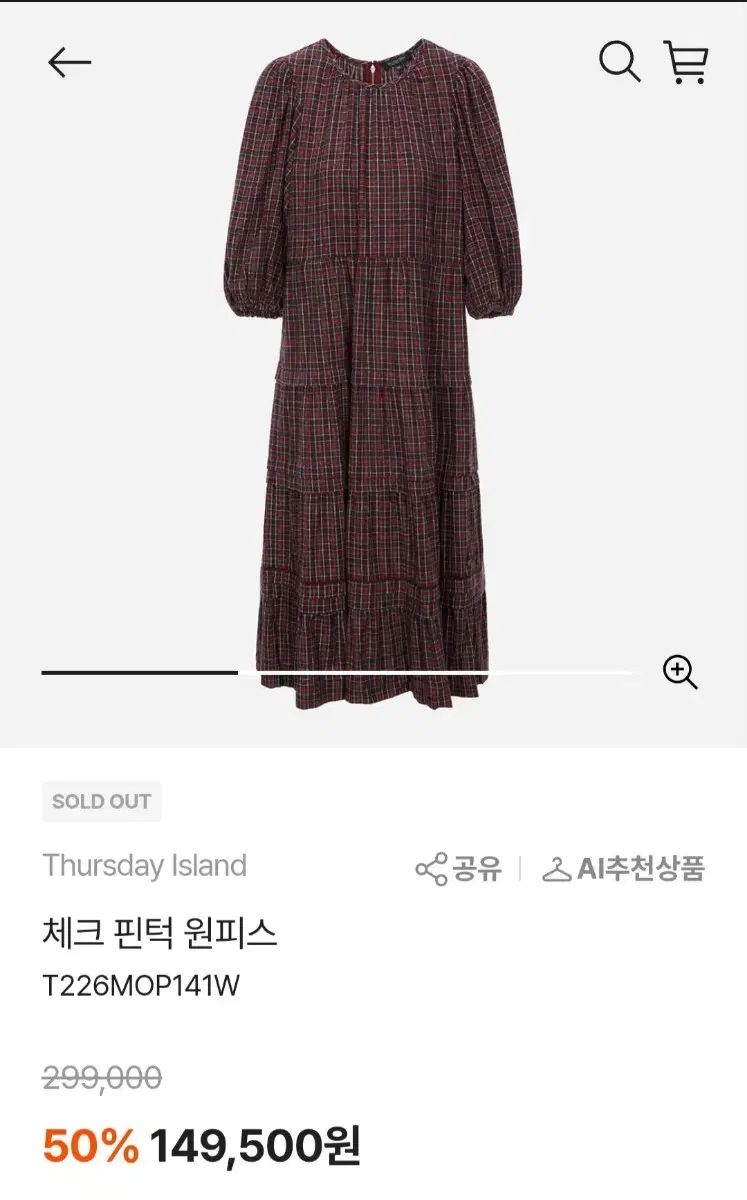Screen dimensions: 747x1200
Task: Open the search magnifier
Action: click(619, 62)
